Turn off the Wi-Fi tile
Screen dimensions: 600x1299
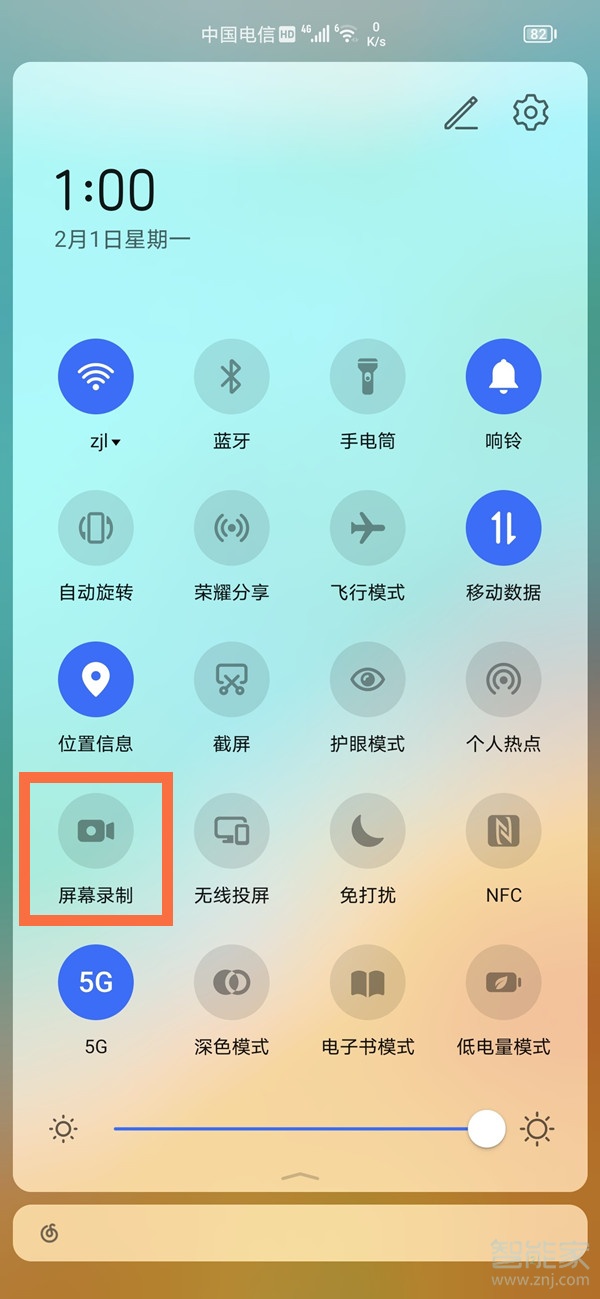(96, 377)
